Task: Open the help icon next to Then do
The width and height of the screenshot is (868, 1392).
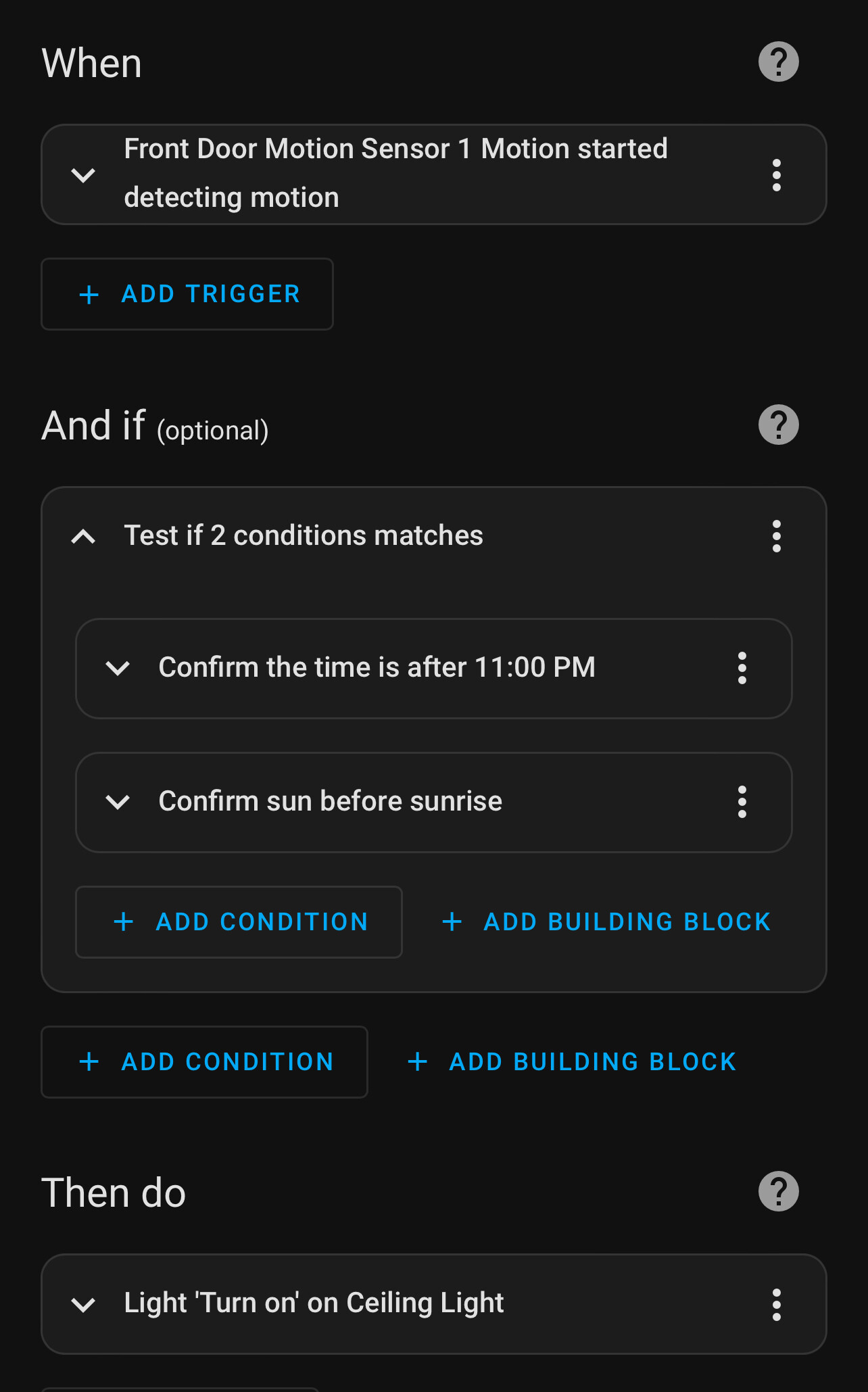Action: (x=777, y=1191)
